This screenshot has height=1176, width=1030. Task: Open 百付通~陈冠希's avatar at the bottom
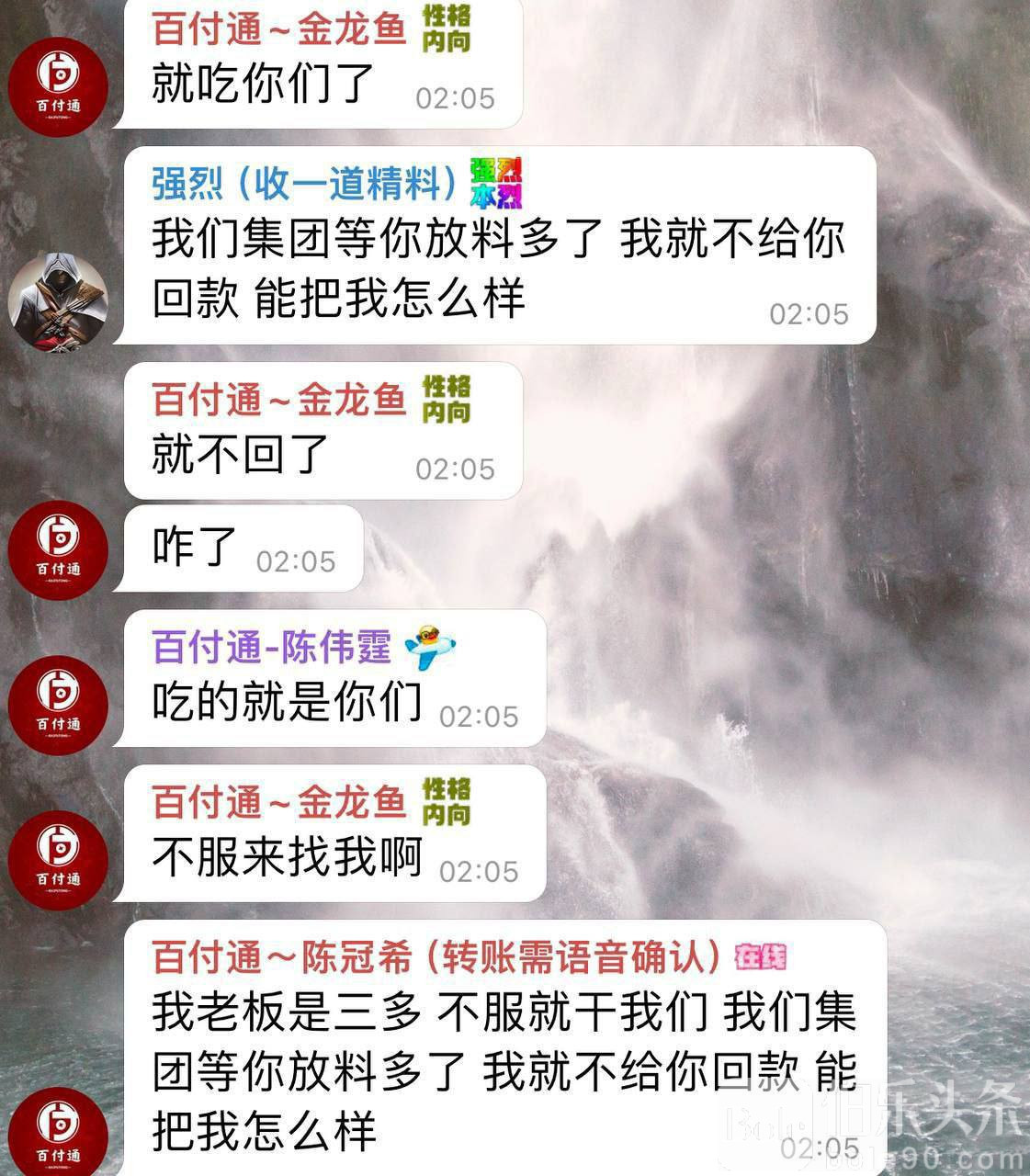pyautogui.click(x=58, y=1136)
